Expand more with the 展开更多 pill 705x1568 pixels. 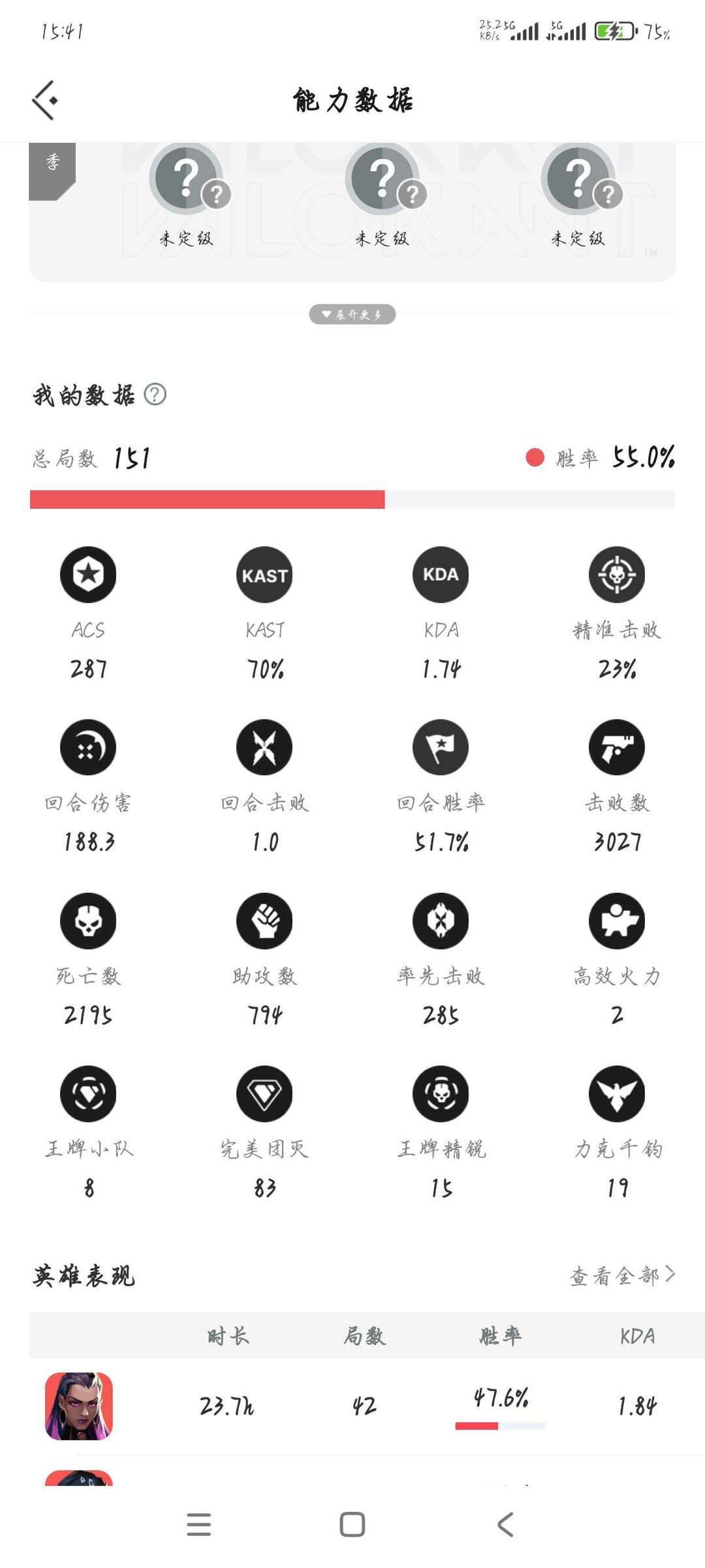pyautogui.click(x=352, y=314)
